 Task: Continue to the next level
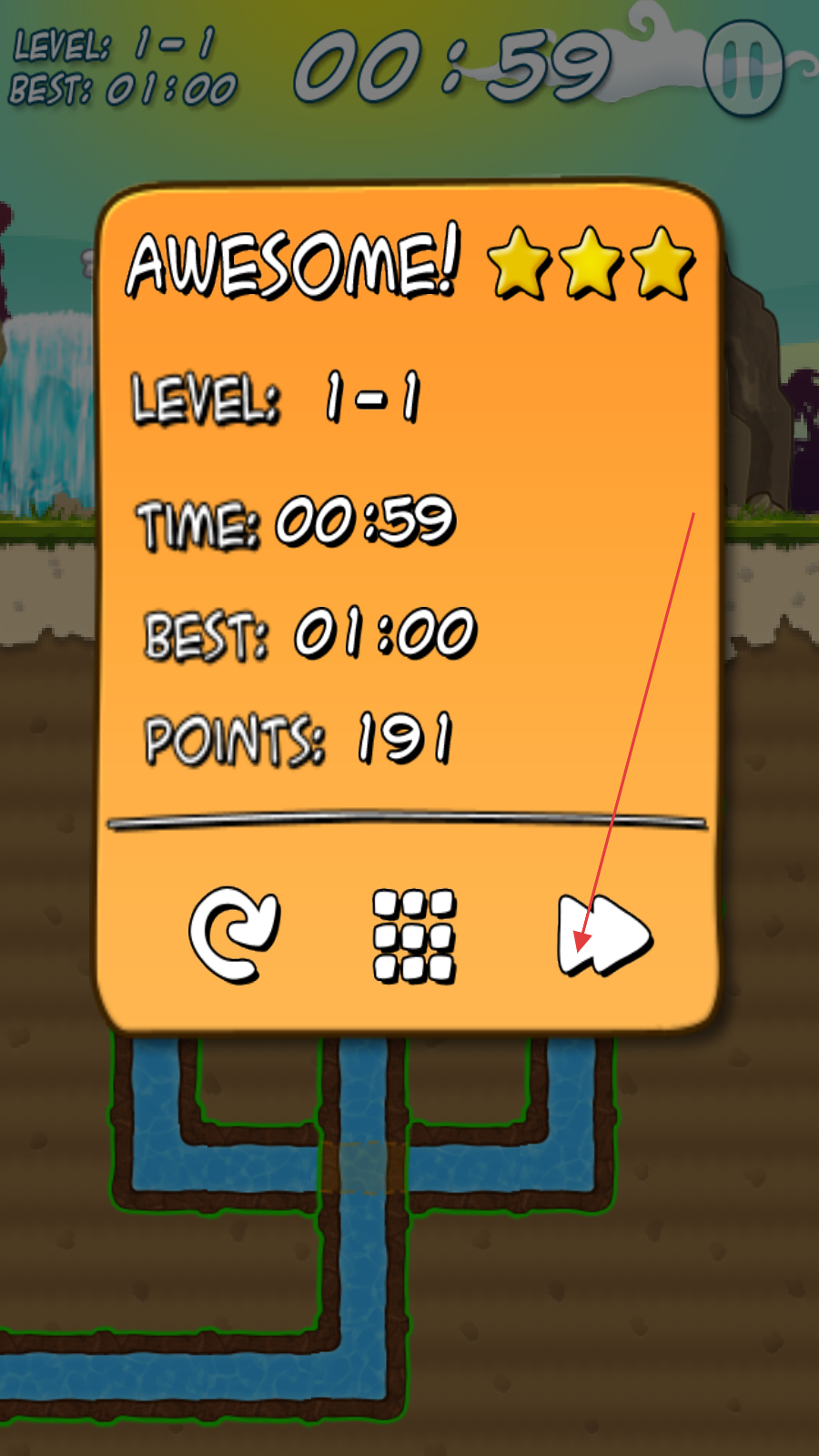coord(604,935)
